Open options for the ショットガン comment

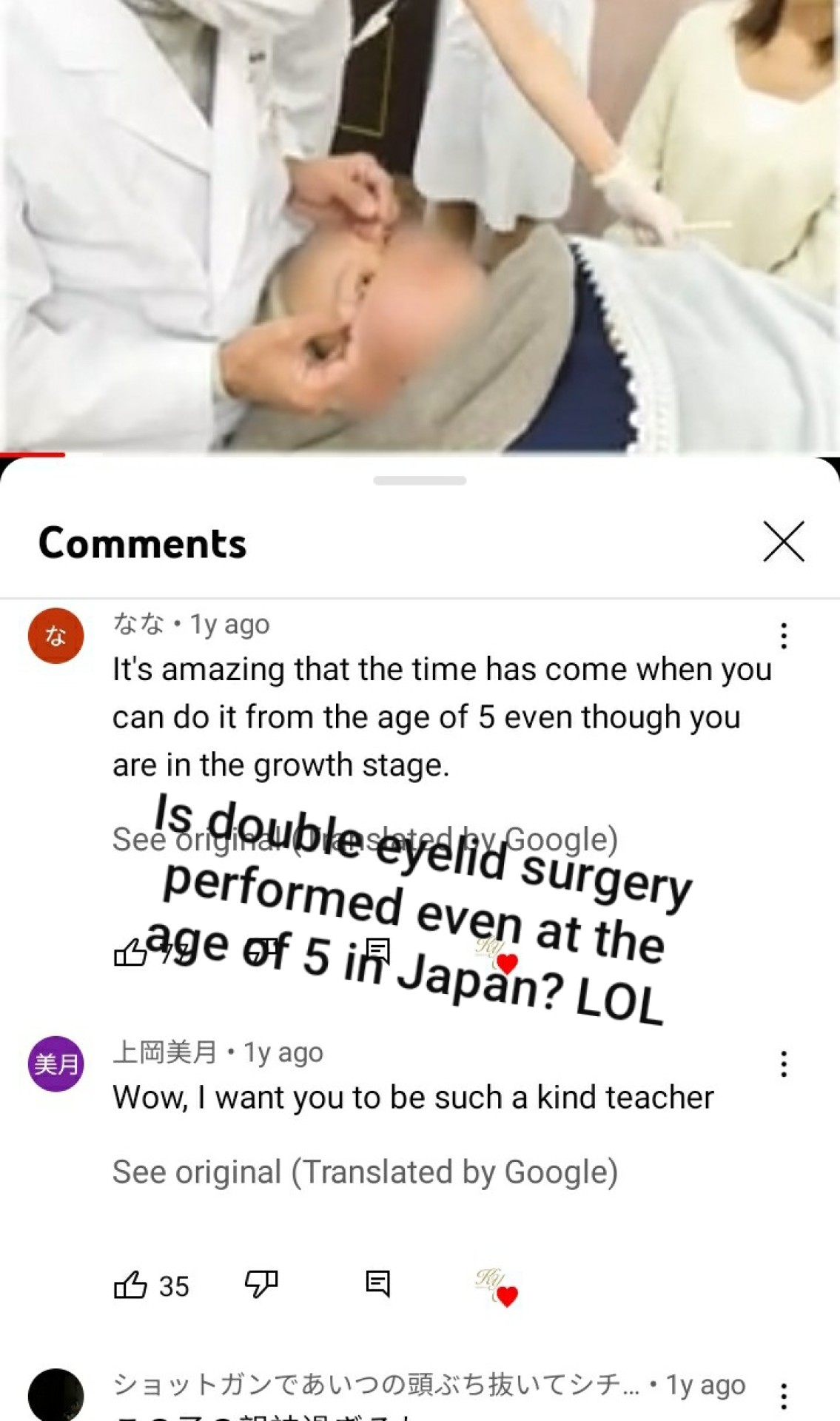point(784,1395)
